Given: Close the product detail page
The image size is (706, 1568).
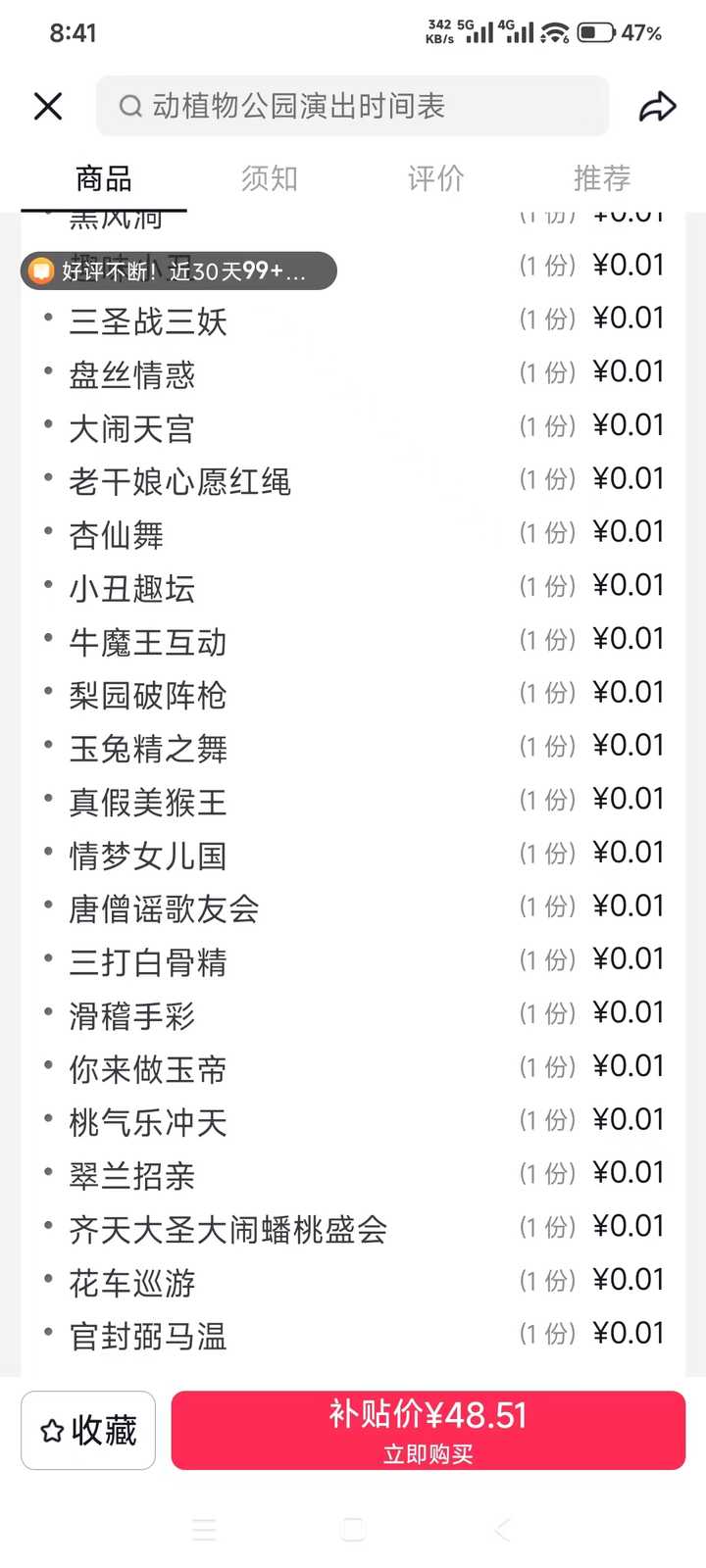Looking at the screenshot, I should coord(48,106).
